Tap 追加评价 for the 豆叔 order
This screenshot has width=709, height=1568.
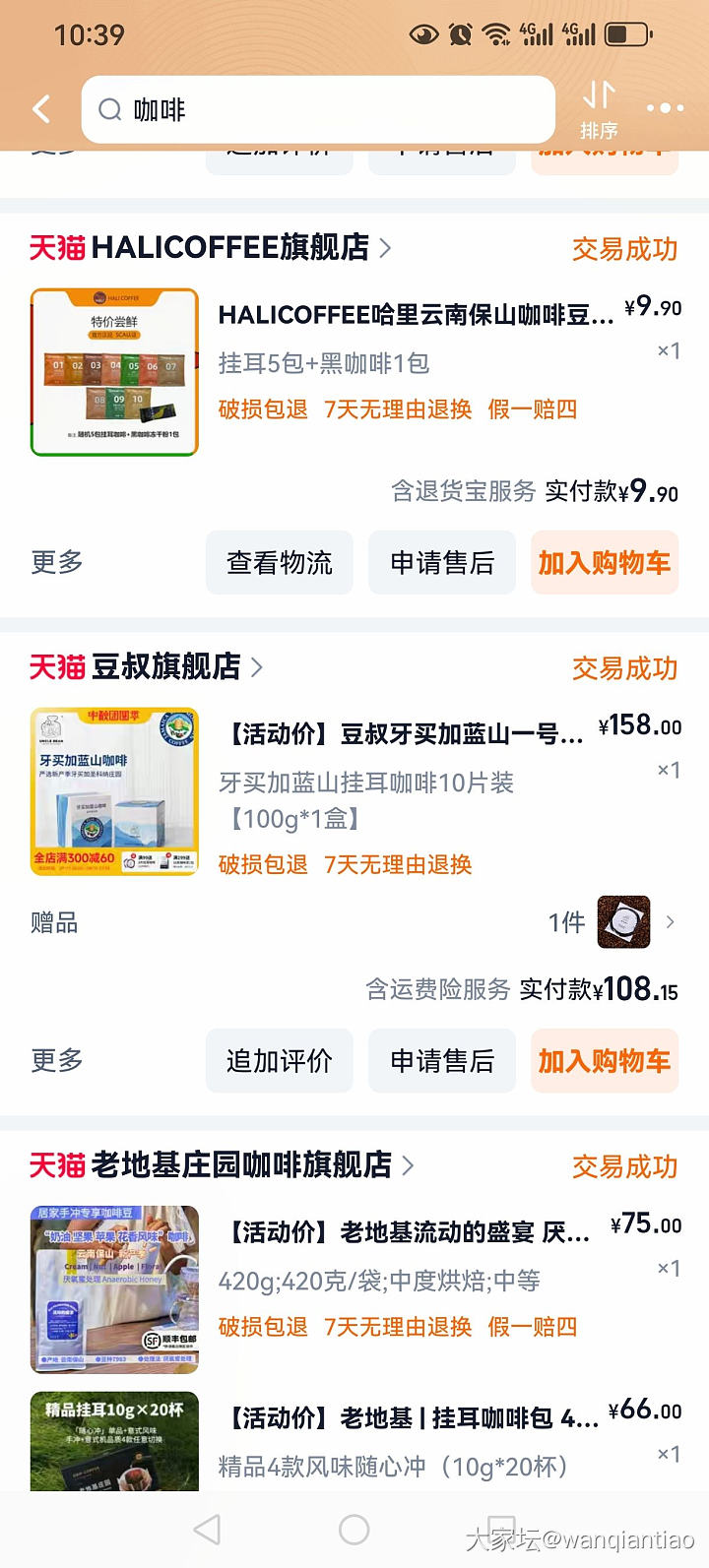coord(280,1061)
